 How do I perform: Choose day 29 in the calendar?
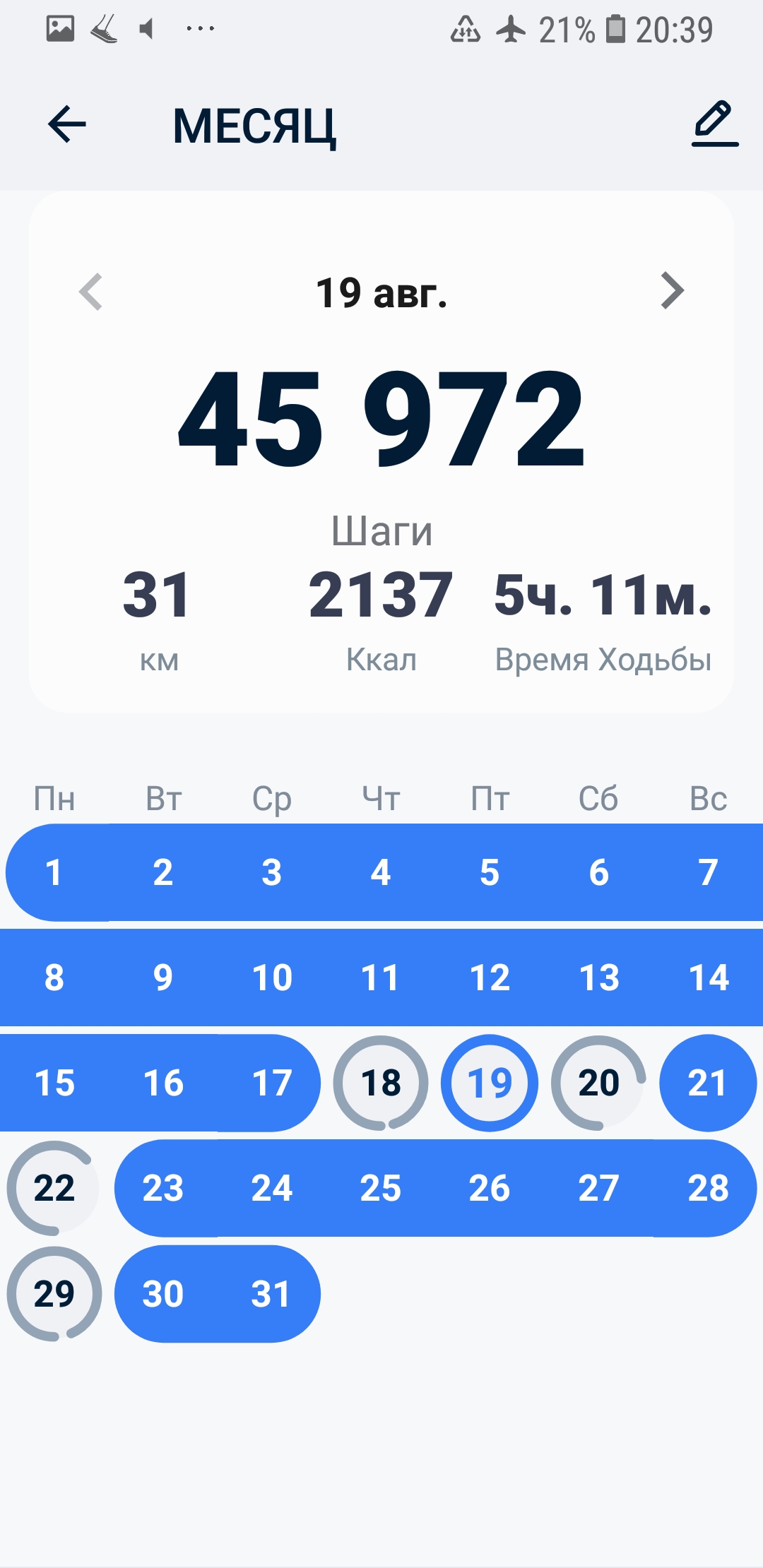pos(54,1293)
